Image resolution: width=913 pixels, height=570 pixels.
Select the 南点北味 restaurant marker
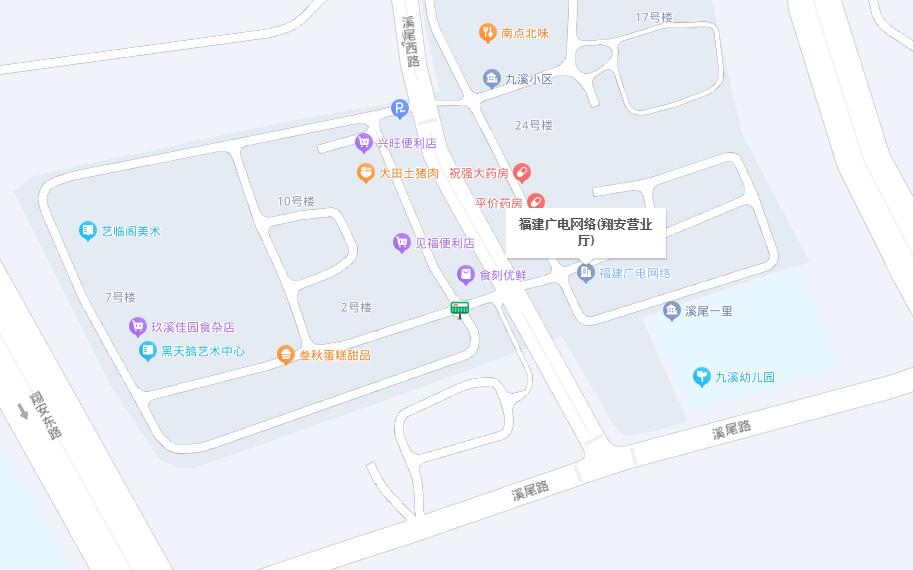487,33
